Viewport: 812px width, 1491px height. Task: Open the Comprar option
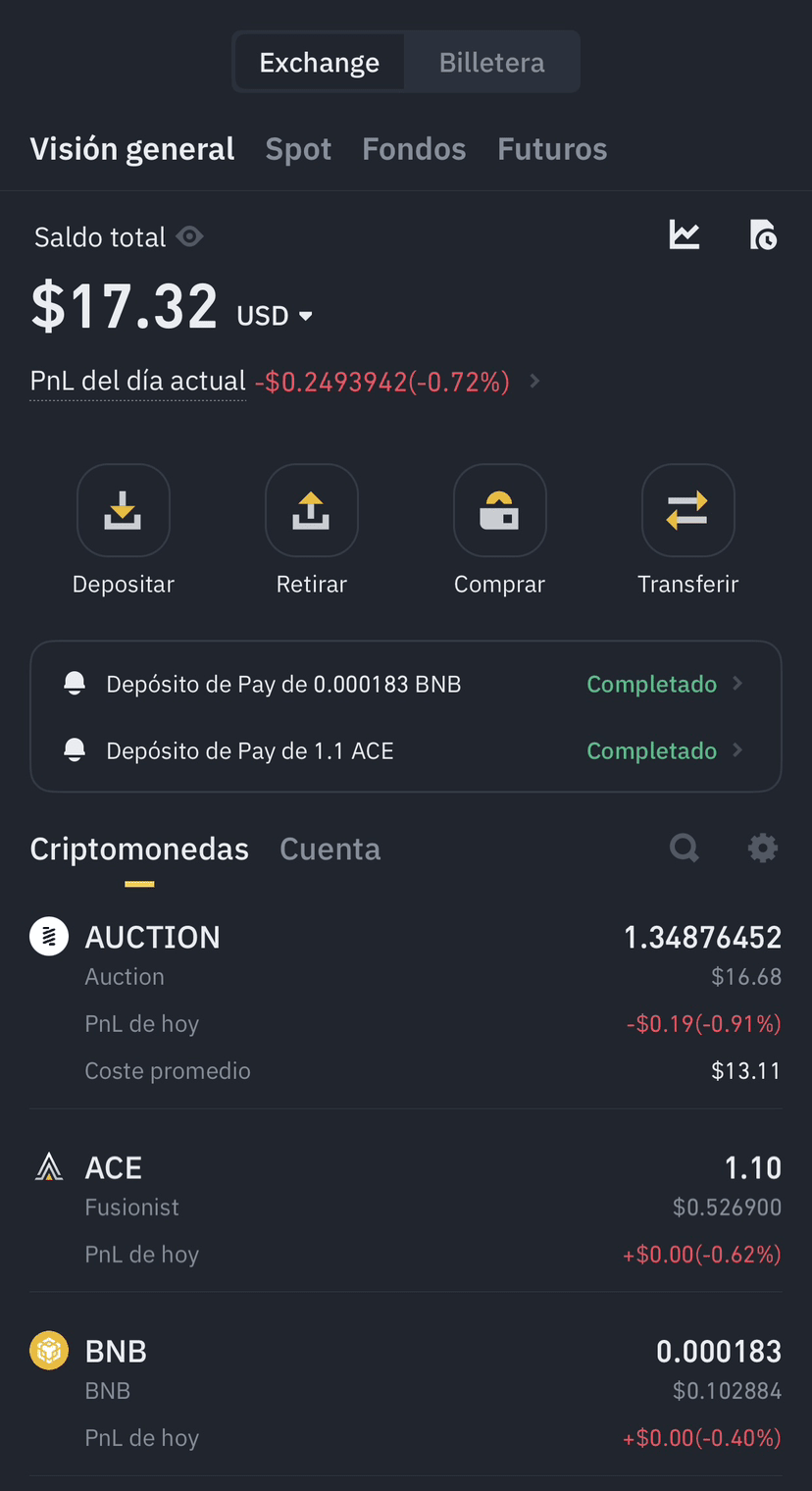click(x=499, y=531)
